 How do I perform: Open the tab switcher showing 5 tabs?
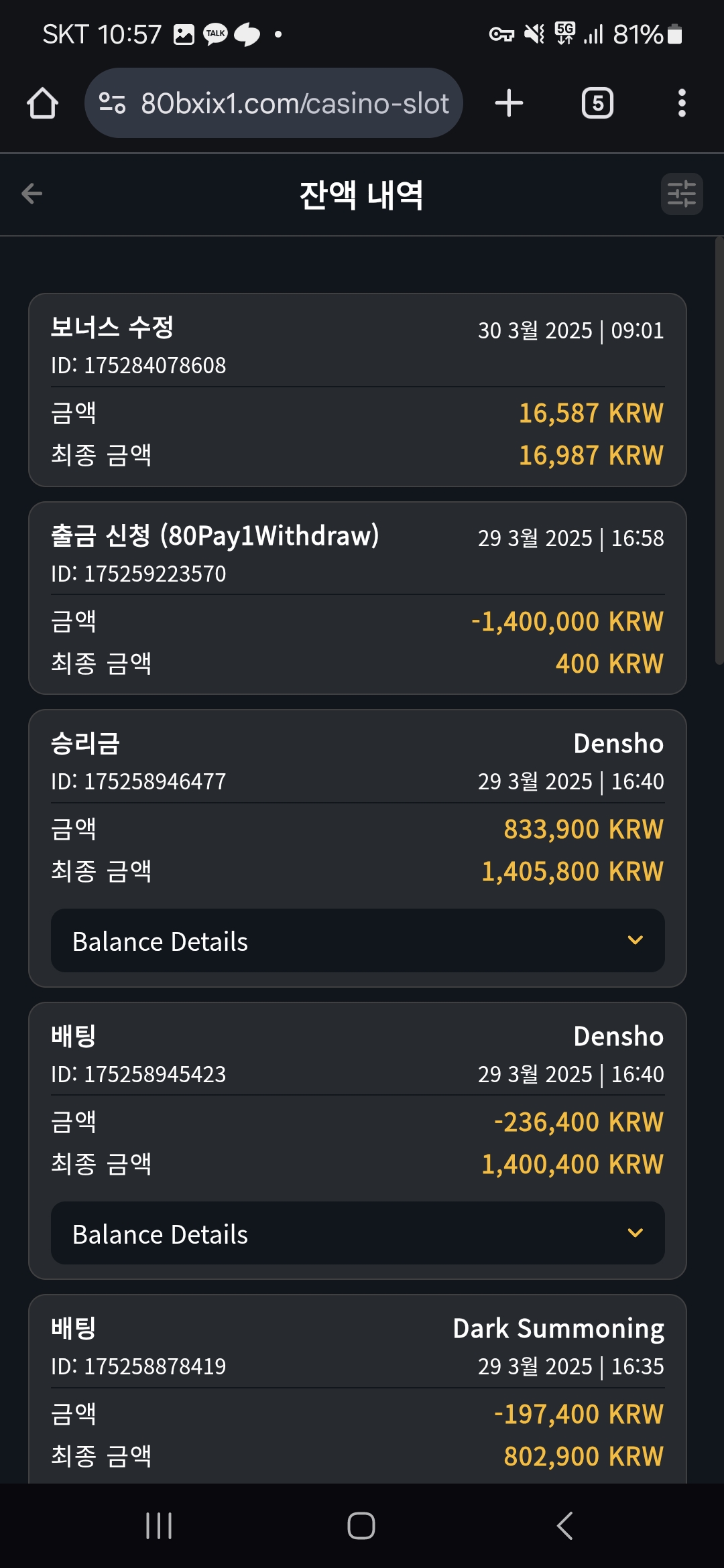click(x=597, y=103)
